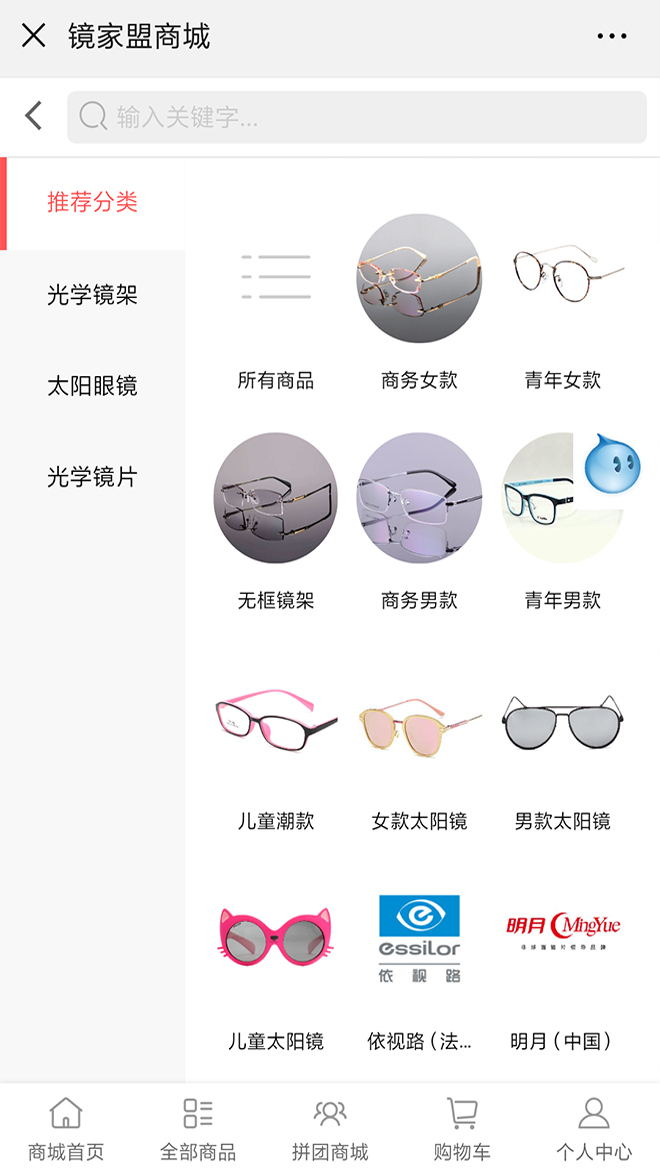Browse 儿童太阳镜 sunglasses
This screenshot has height=1173, width=660.
[276, 960]
